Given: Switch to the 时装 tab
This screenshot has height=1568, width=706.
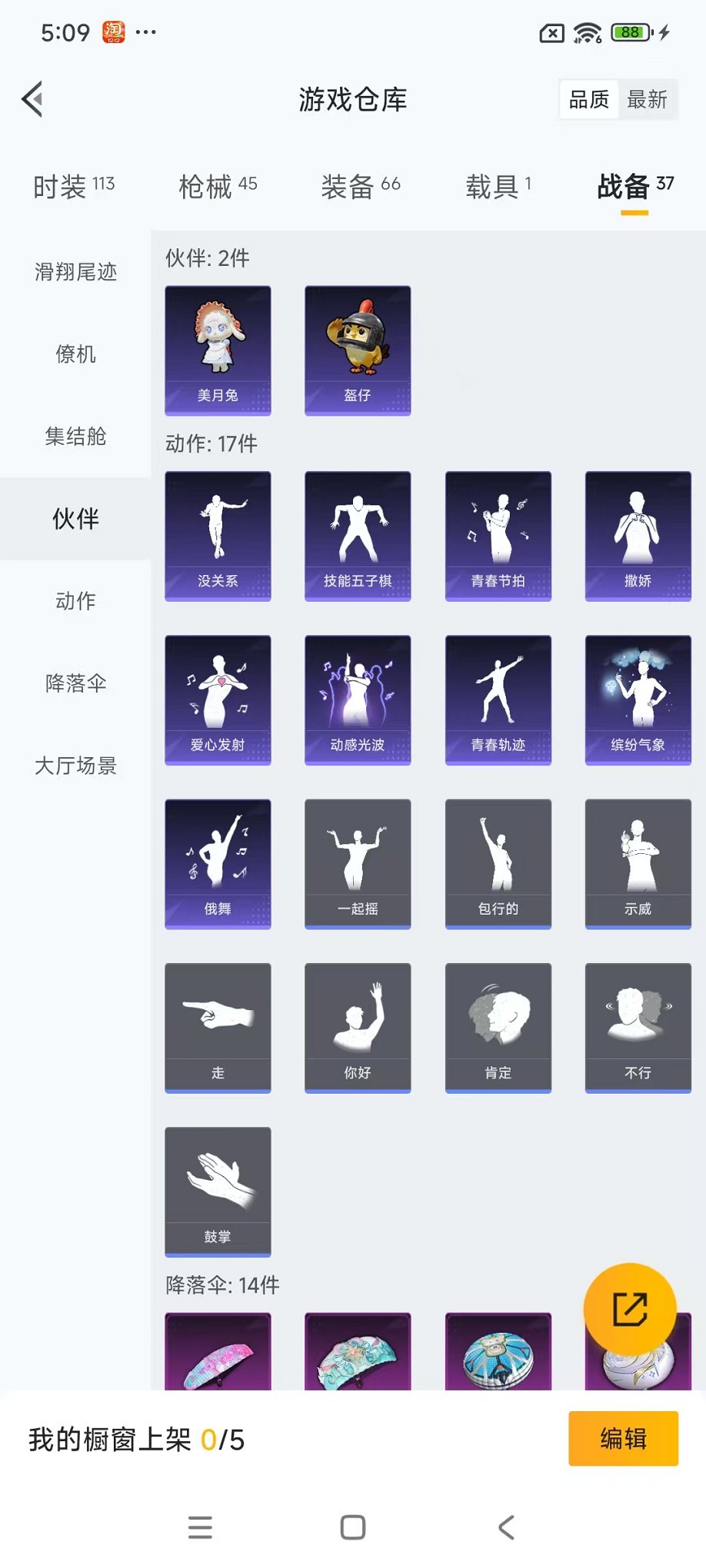Looking at the screenshot, I should point(73,186).
